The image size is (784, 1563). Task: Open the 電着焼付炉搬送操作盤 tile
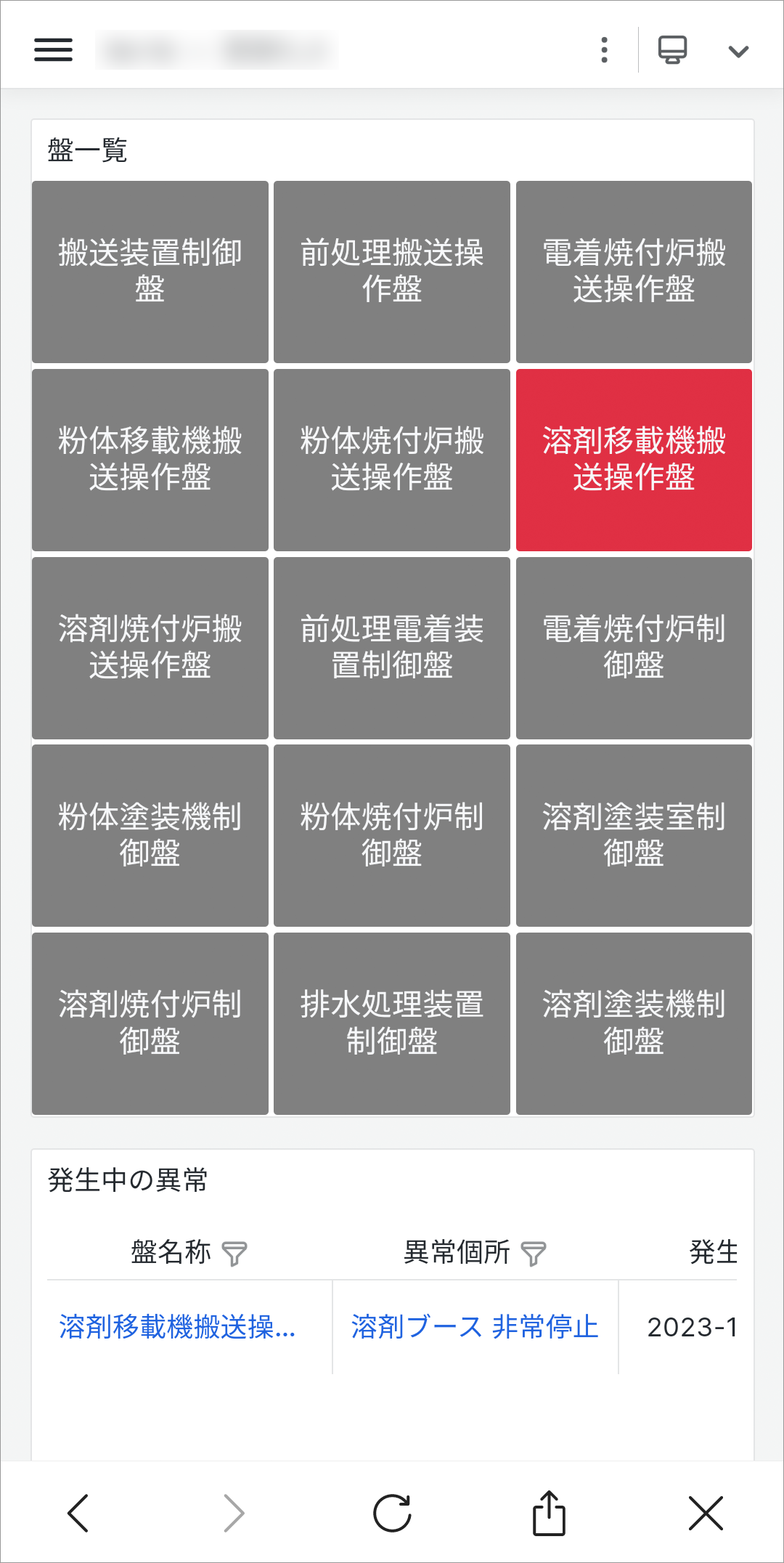[634, 272]
